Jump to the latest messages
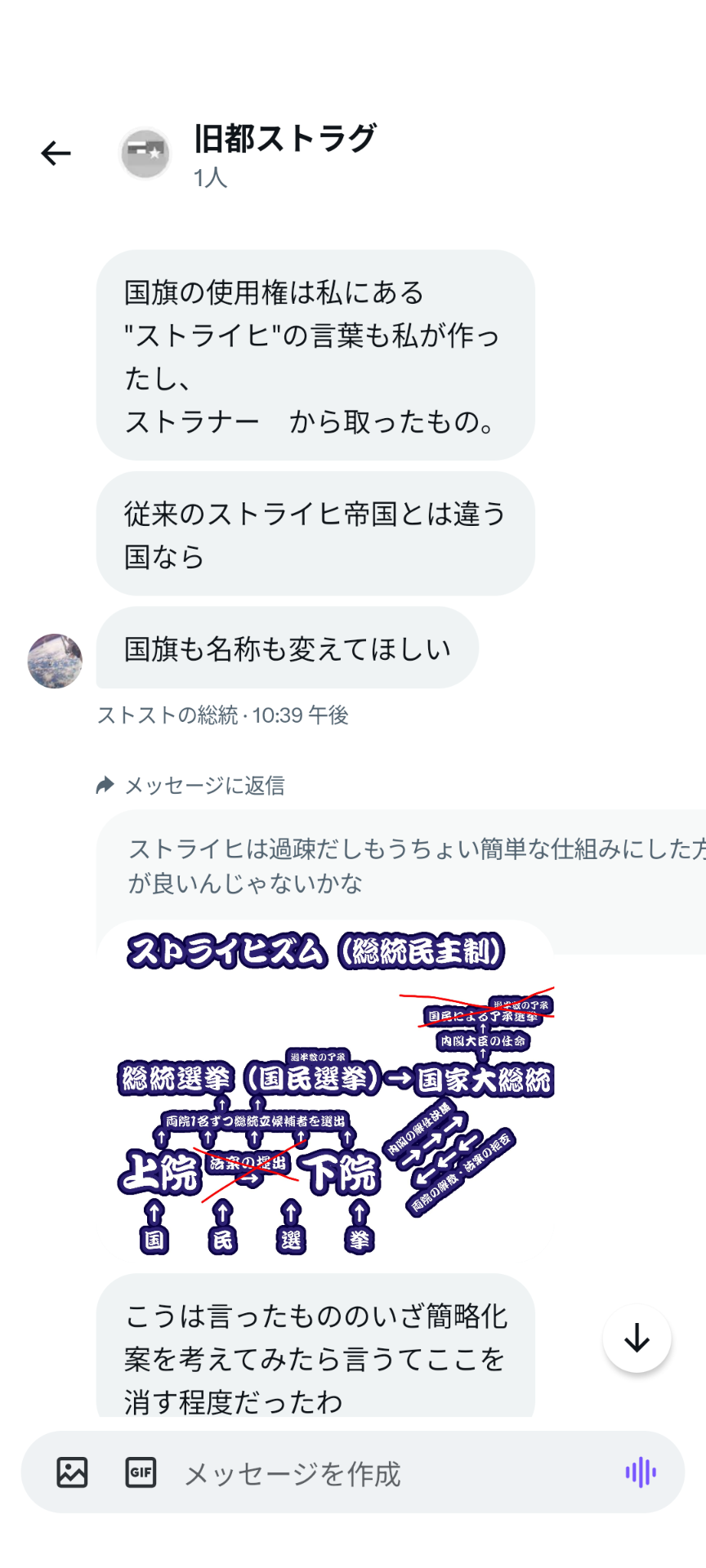The image size is (706, 1568). click(637, 1339)
